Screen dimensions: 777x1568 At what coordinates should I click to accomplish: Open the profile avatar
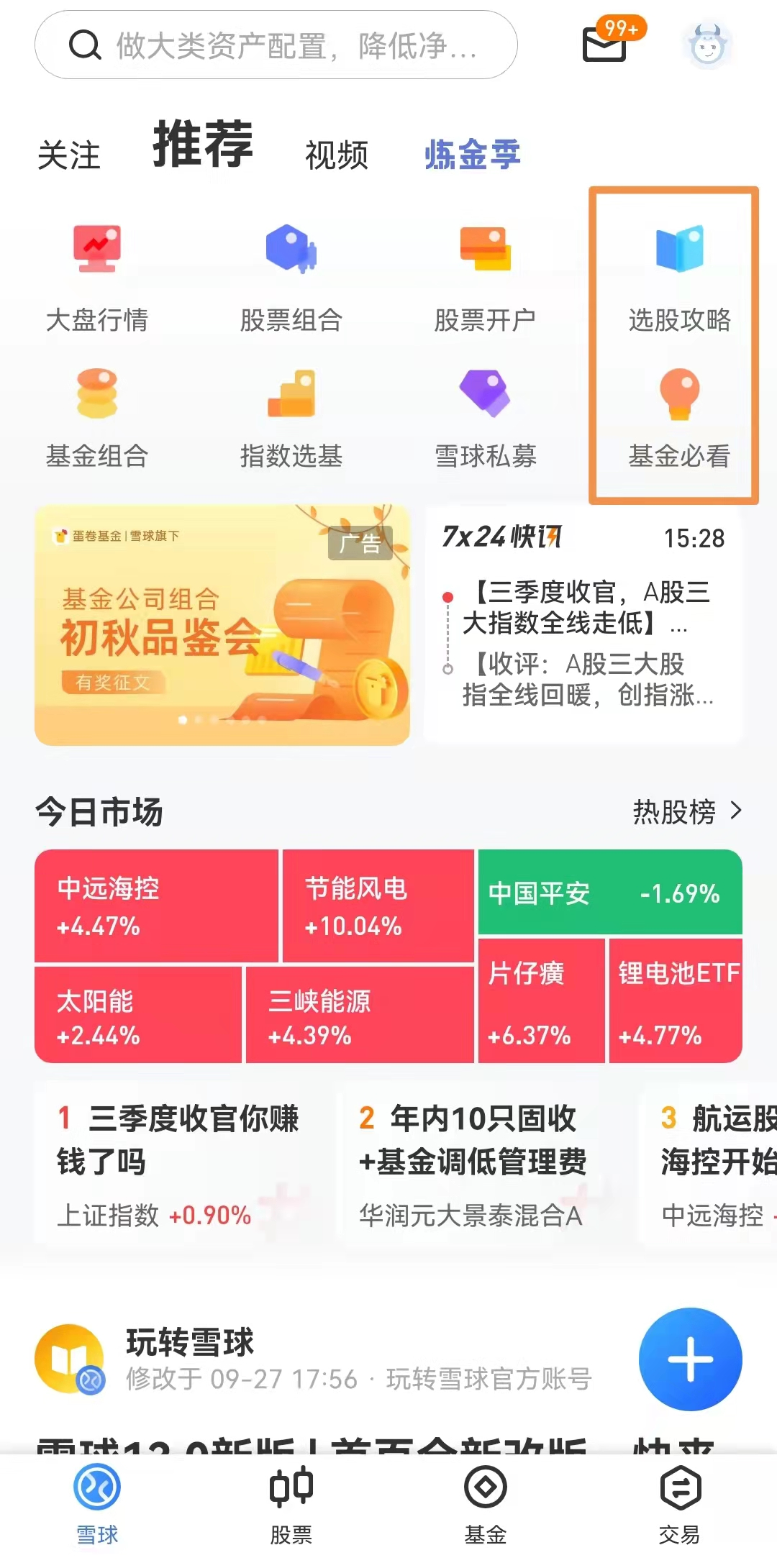pos(707,45)
